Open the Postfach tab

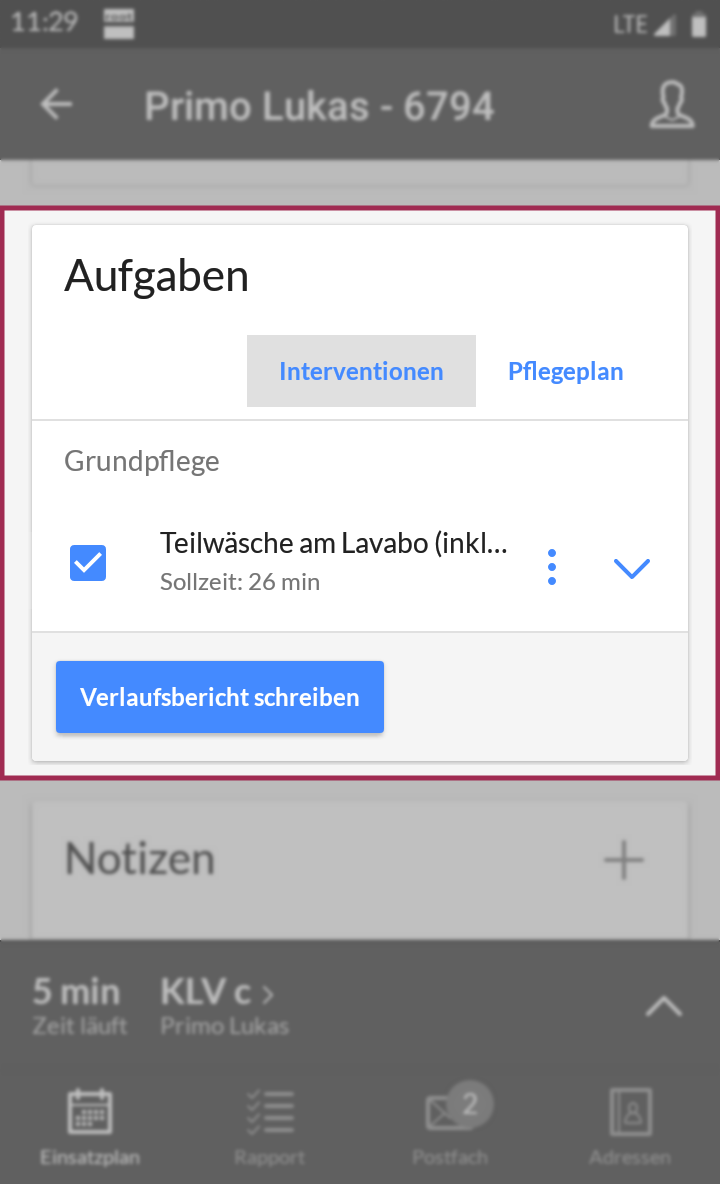tap(451, 1125)
